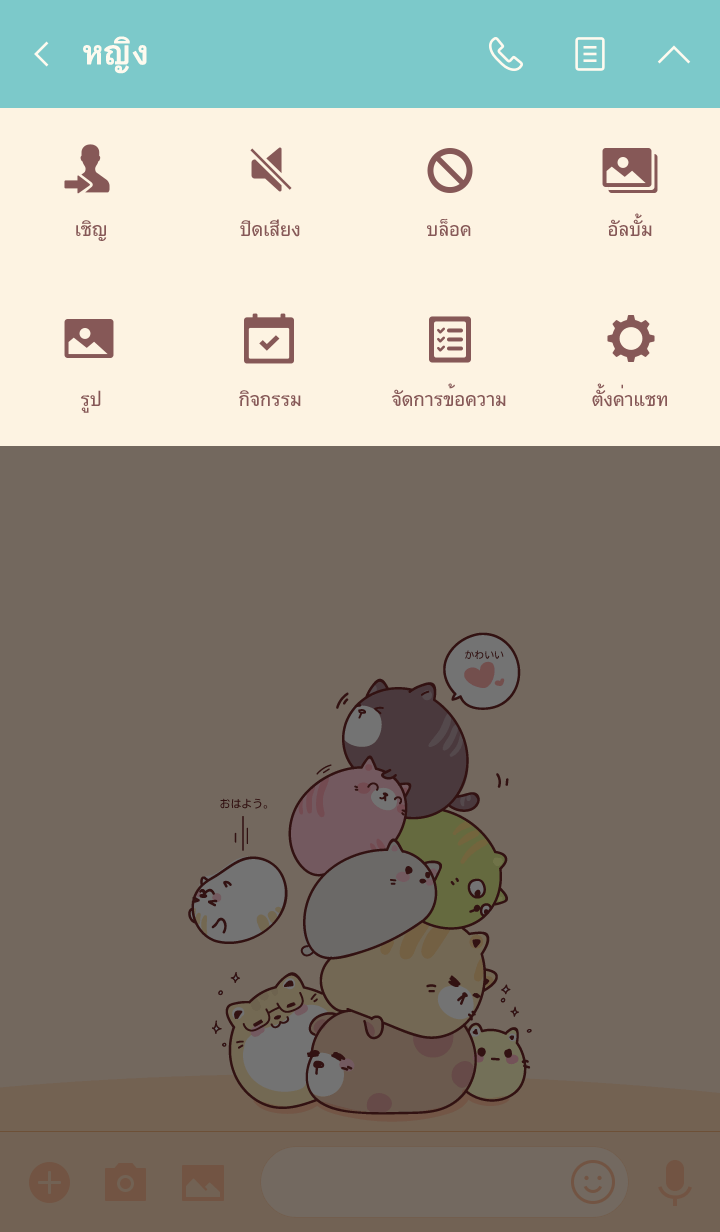Tap the plus attachment button
The image size is (720, 1232).
click(x=49, y=1182)
